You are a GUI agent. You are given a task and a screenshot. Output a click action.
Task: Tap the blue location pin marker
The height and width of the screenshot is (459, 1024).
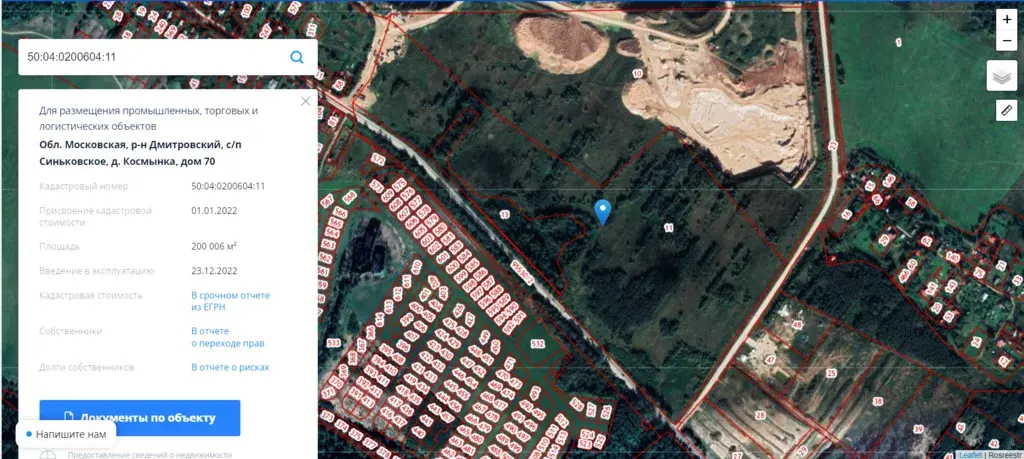click(x=602, y=211)
